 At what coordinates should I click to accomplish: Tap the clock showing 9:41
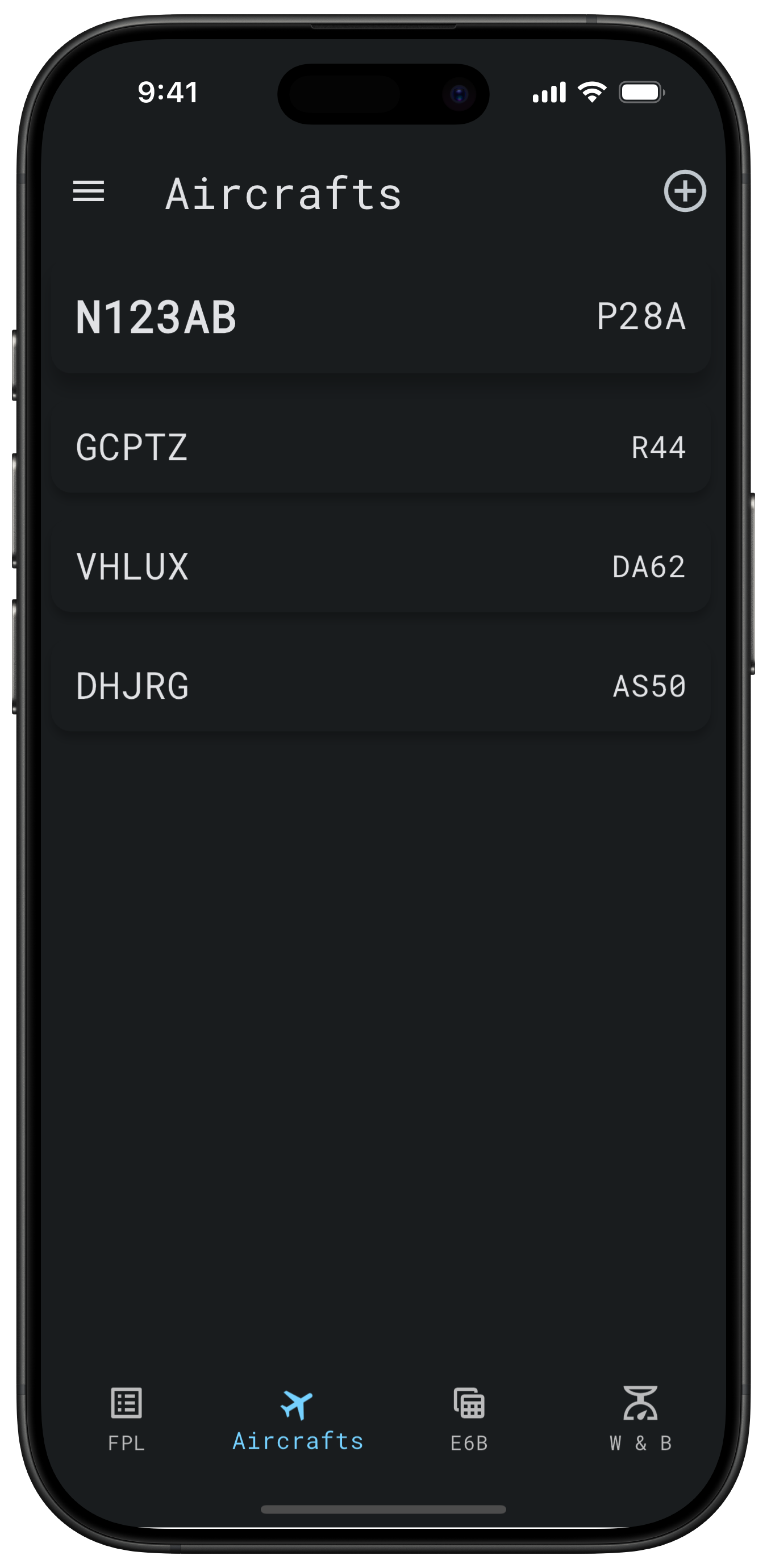point(169,91)
